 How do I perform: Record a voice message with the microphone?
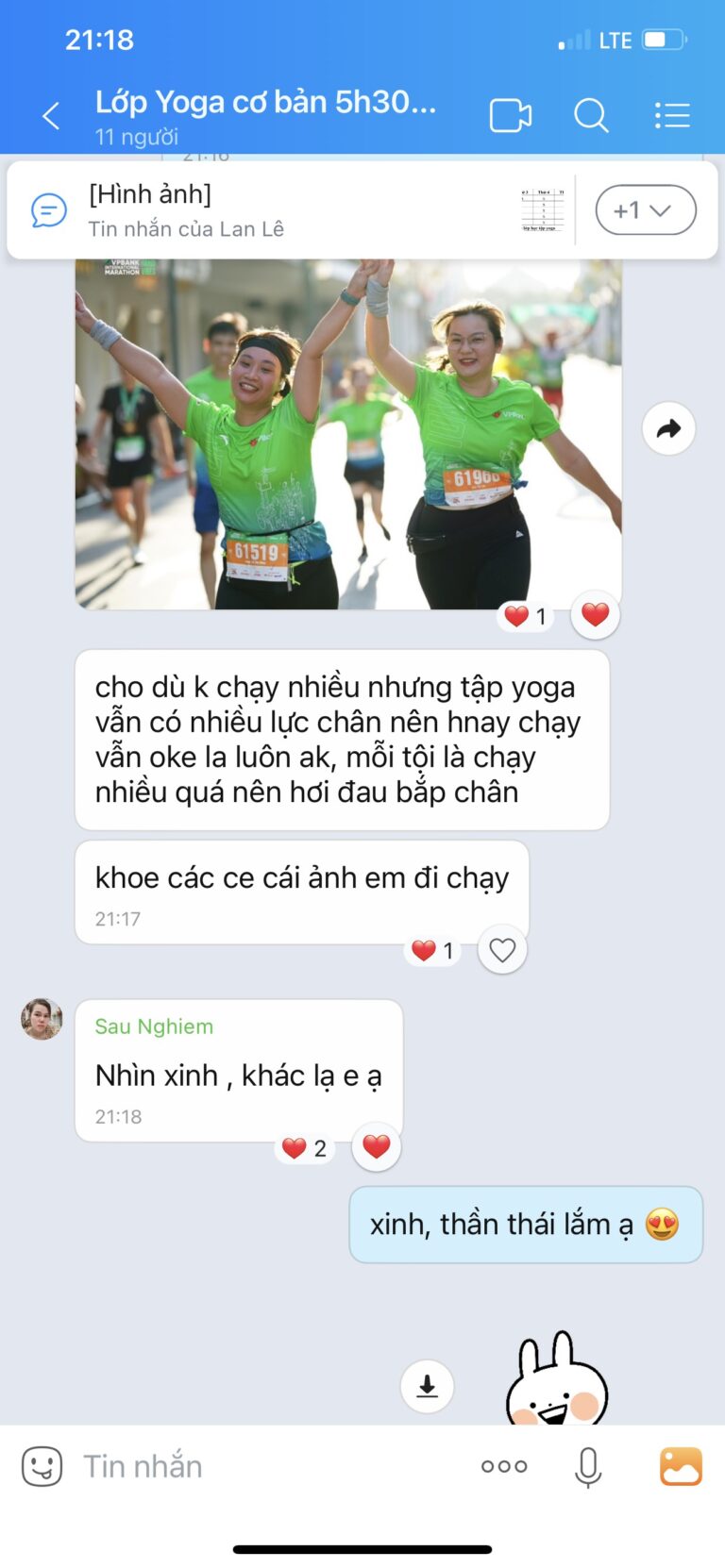(587, 1466)
